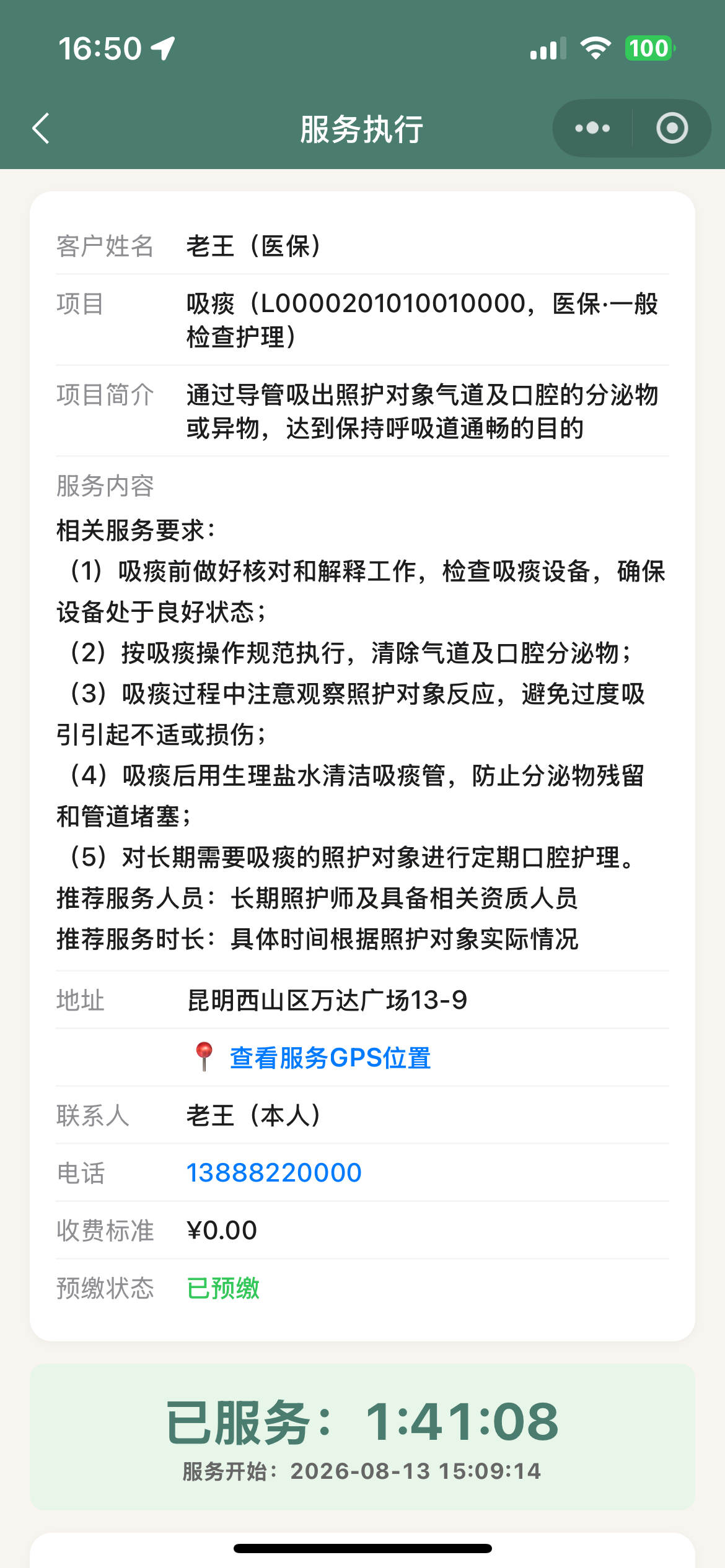
Task: Close the mini program via the circle button
Action: pyautogui.click(x=672, y=128)
